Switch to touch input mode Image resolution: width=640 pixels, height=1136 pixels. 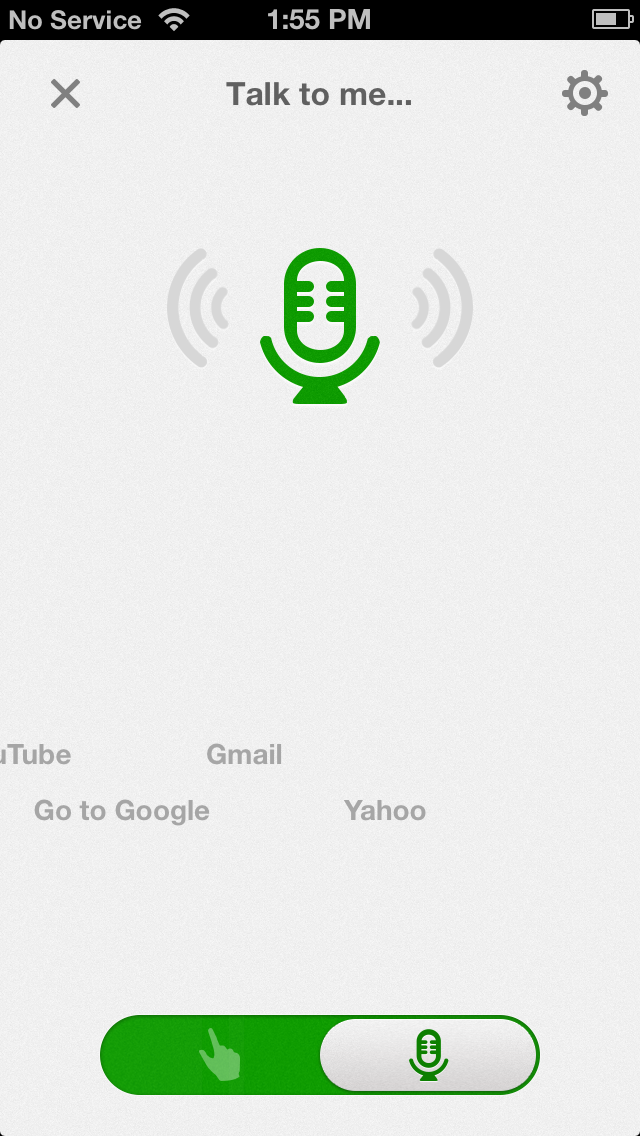(220, 1056)
